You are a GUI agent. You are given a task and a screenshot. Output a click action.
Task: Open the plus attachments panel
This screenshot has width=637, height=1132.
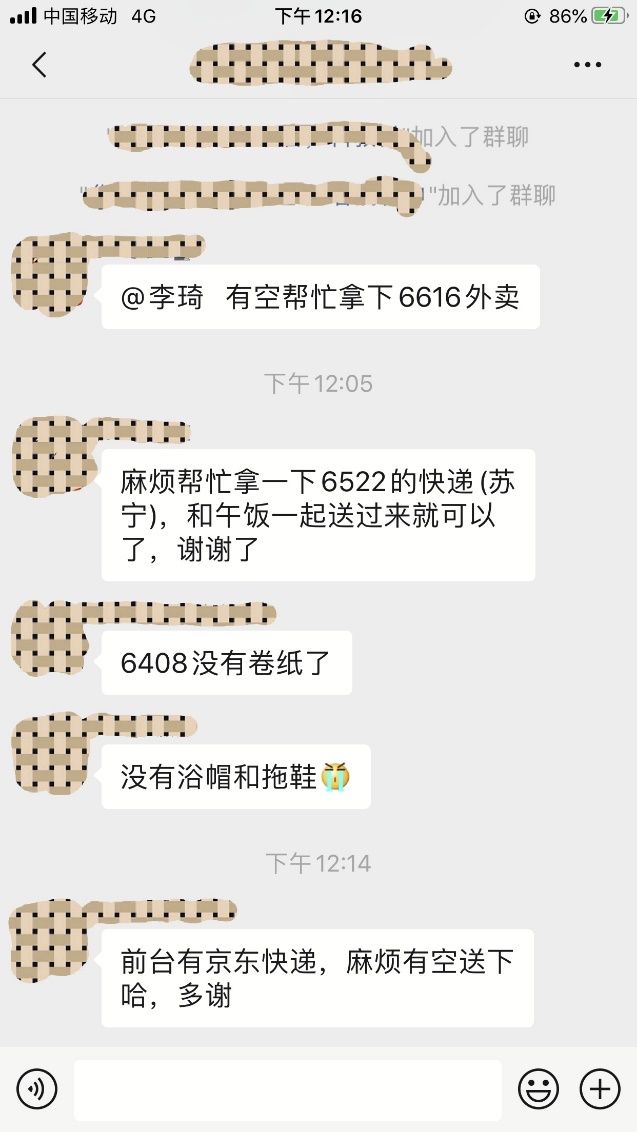(x=600, y=1089)
